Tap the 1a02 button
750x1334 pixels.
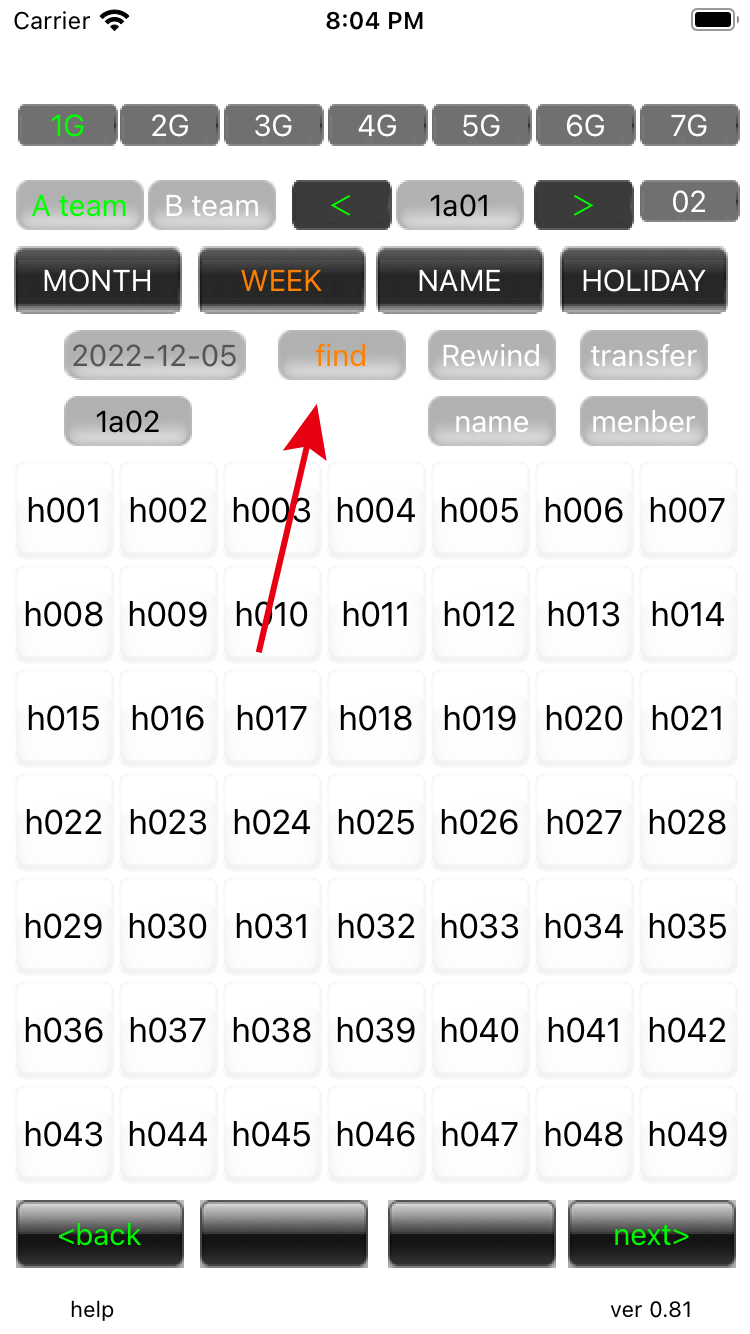pyautogui.click(x=128, y=422)
